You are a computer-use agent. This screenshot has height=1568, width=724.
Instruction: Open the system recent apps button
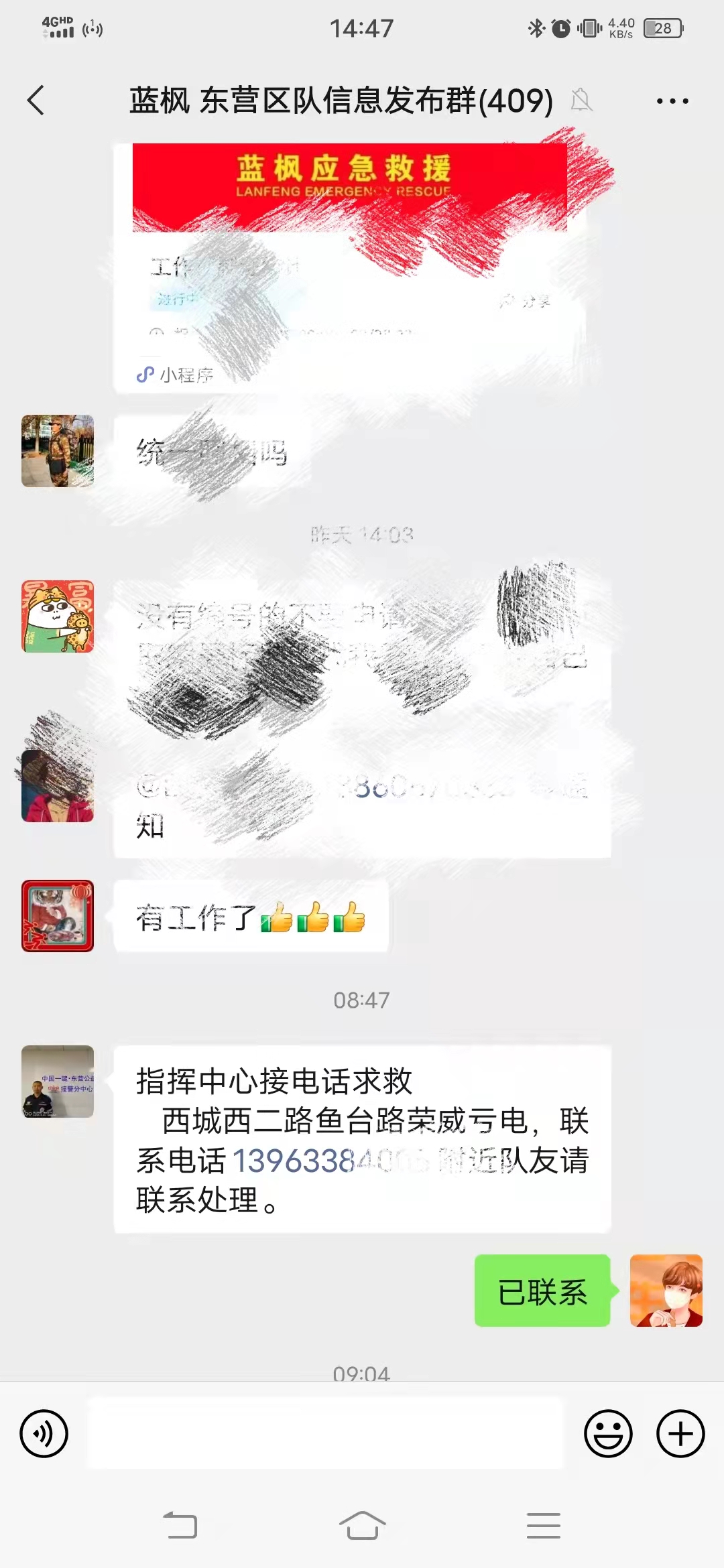click(544, 1526)
